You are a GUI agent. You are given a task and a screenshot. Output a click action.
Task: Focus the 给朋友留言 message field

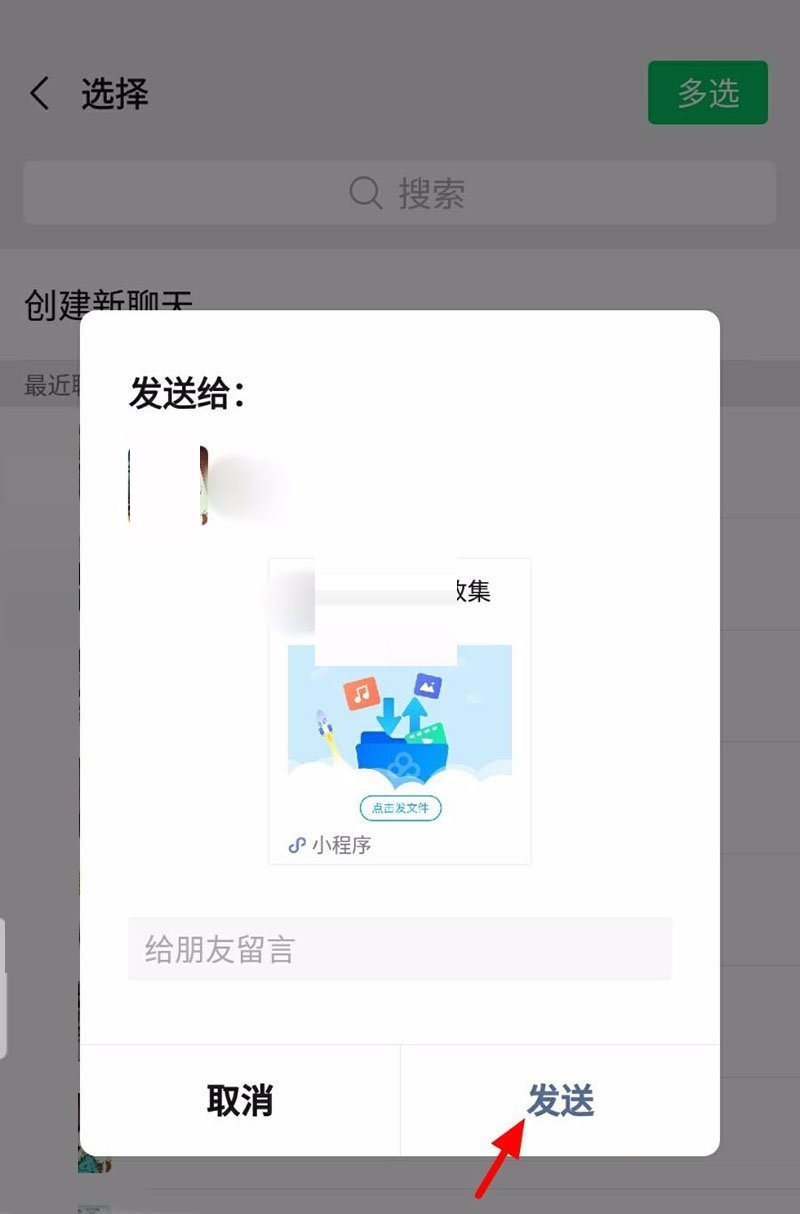(x=400, y=948)
